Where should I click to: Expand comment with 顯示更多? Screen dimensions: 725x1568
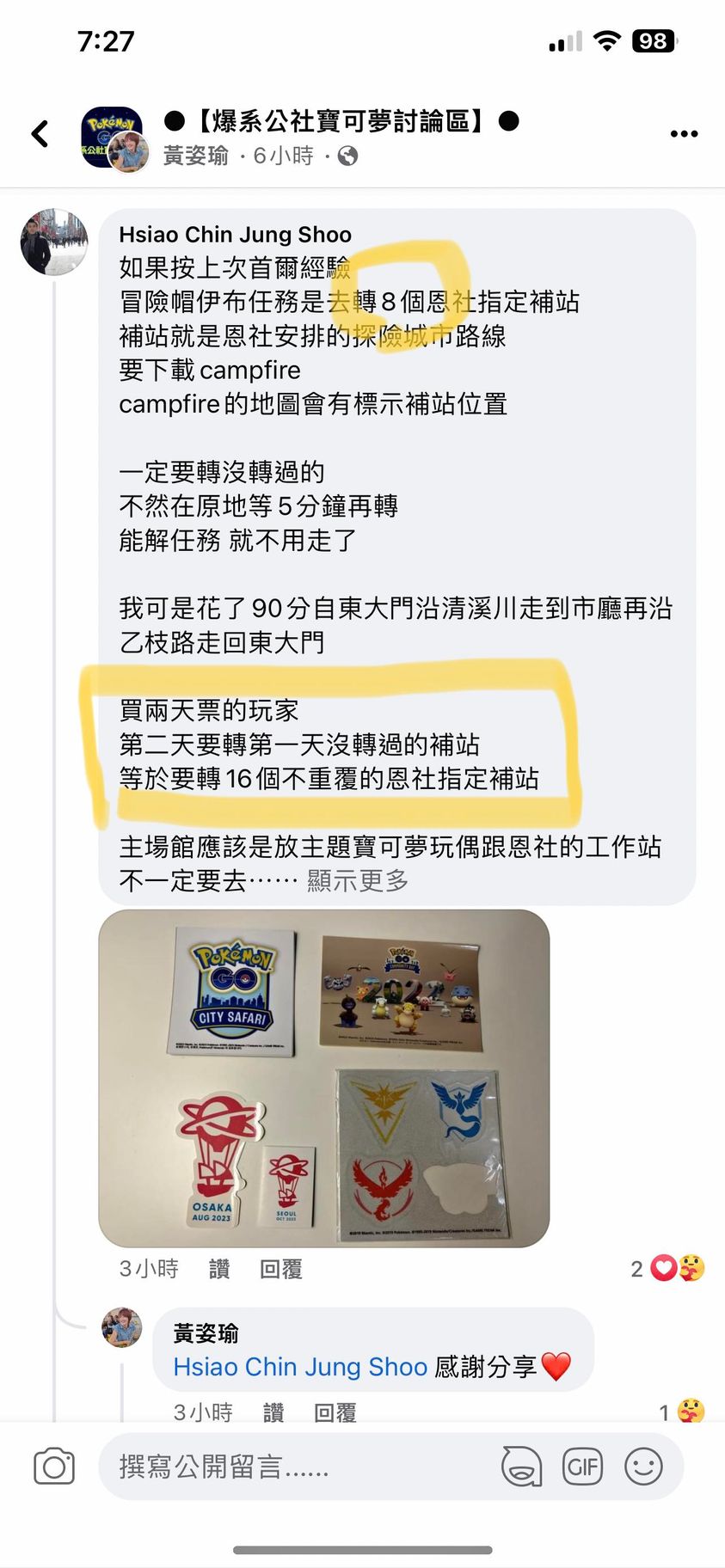[x=357, y=880]
